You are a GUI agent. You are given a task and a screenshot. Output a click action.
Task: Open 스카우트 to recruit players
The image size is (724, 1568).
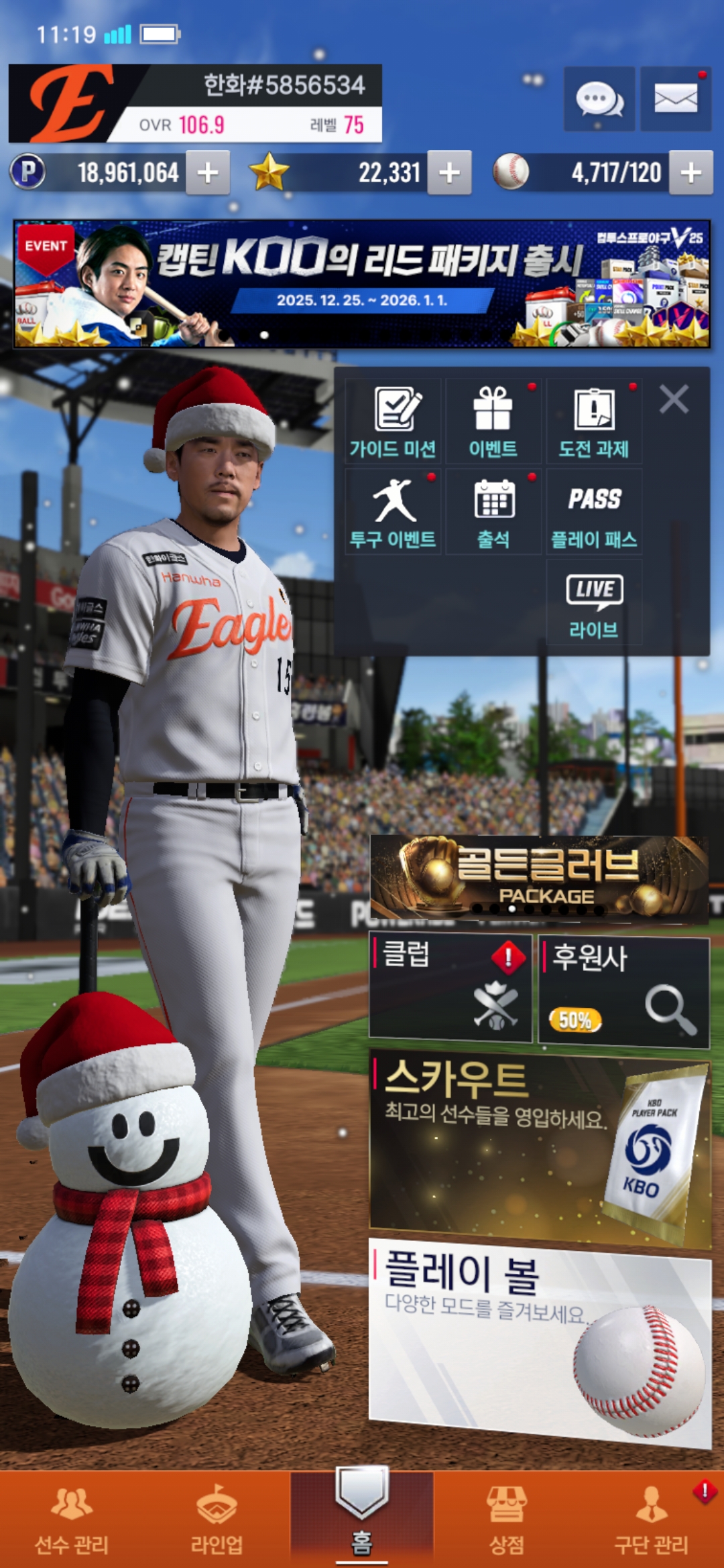click(539, 1147)
